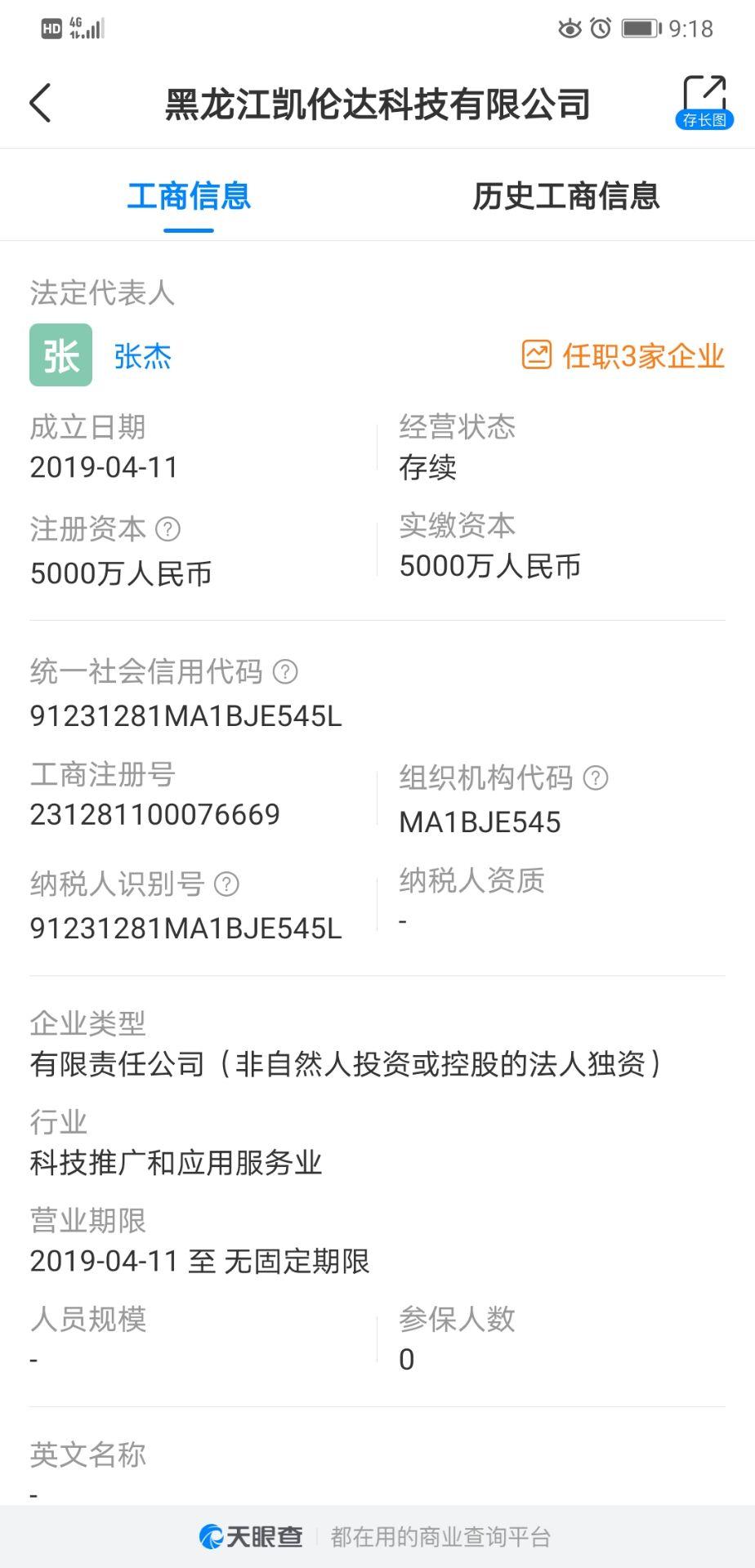
Task: Open the 任职3家企业 relationship icon
Action: tap(538, 356)
